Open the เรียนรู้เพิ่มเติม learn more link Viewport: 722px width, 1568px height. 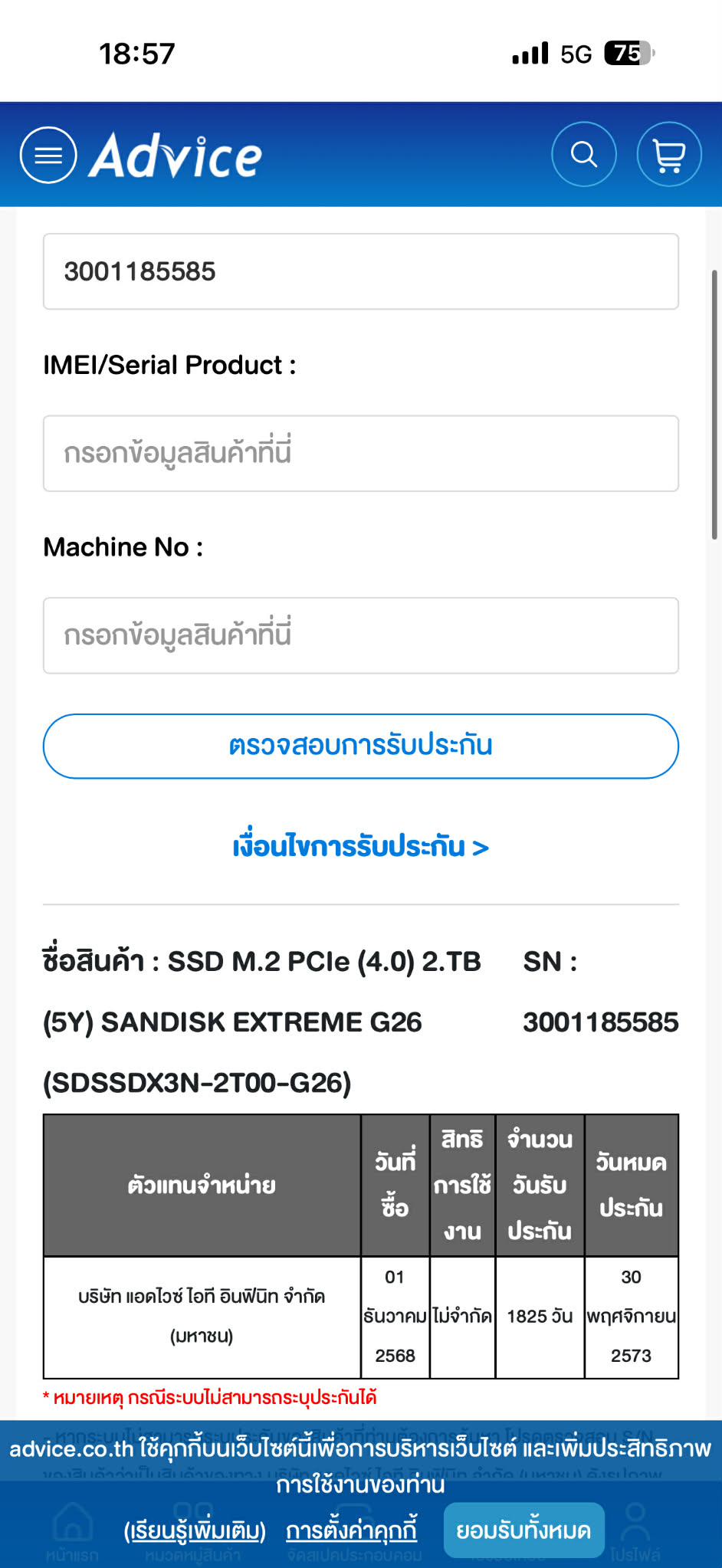tap(195, 1531)
